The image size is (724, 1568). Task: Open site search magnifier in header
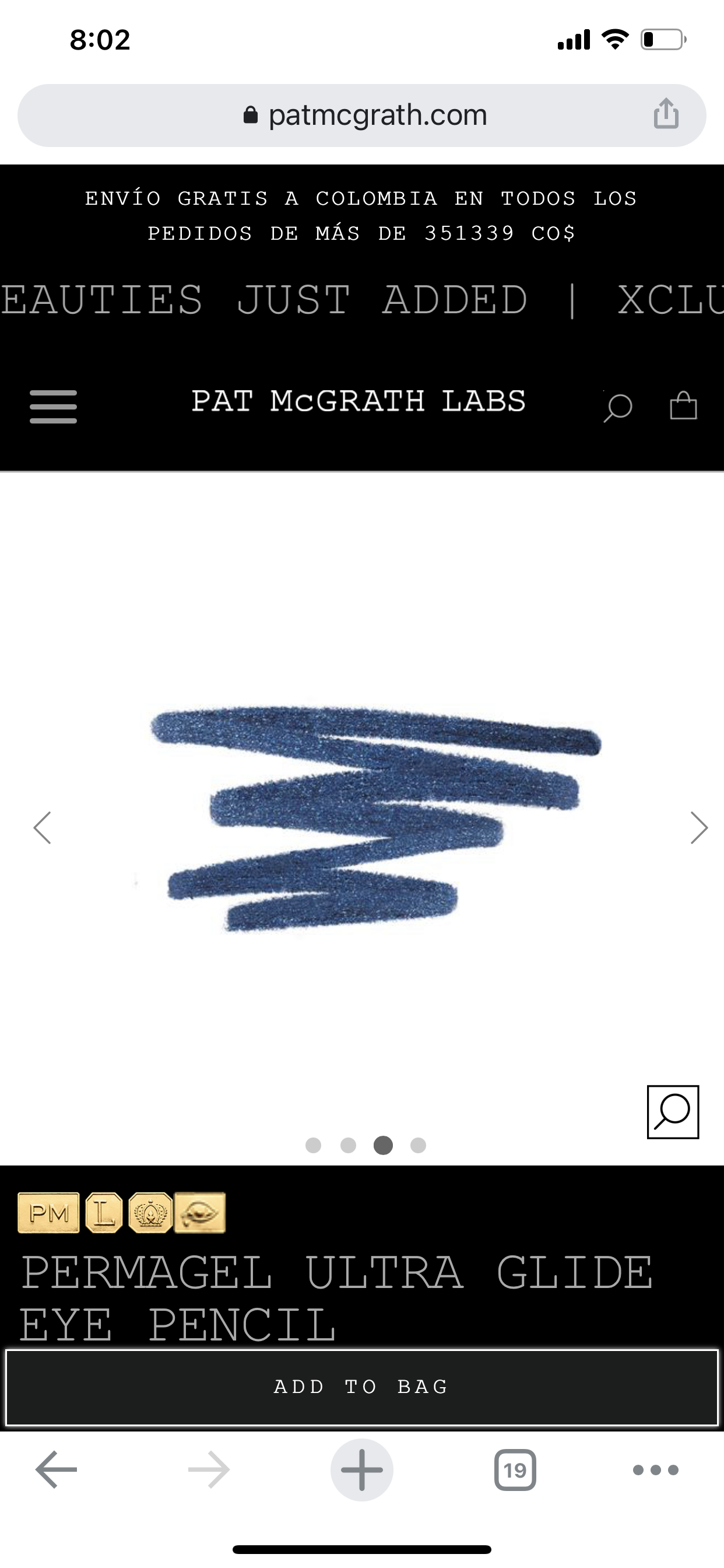[617, 407]
